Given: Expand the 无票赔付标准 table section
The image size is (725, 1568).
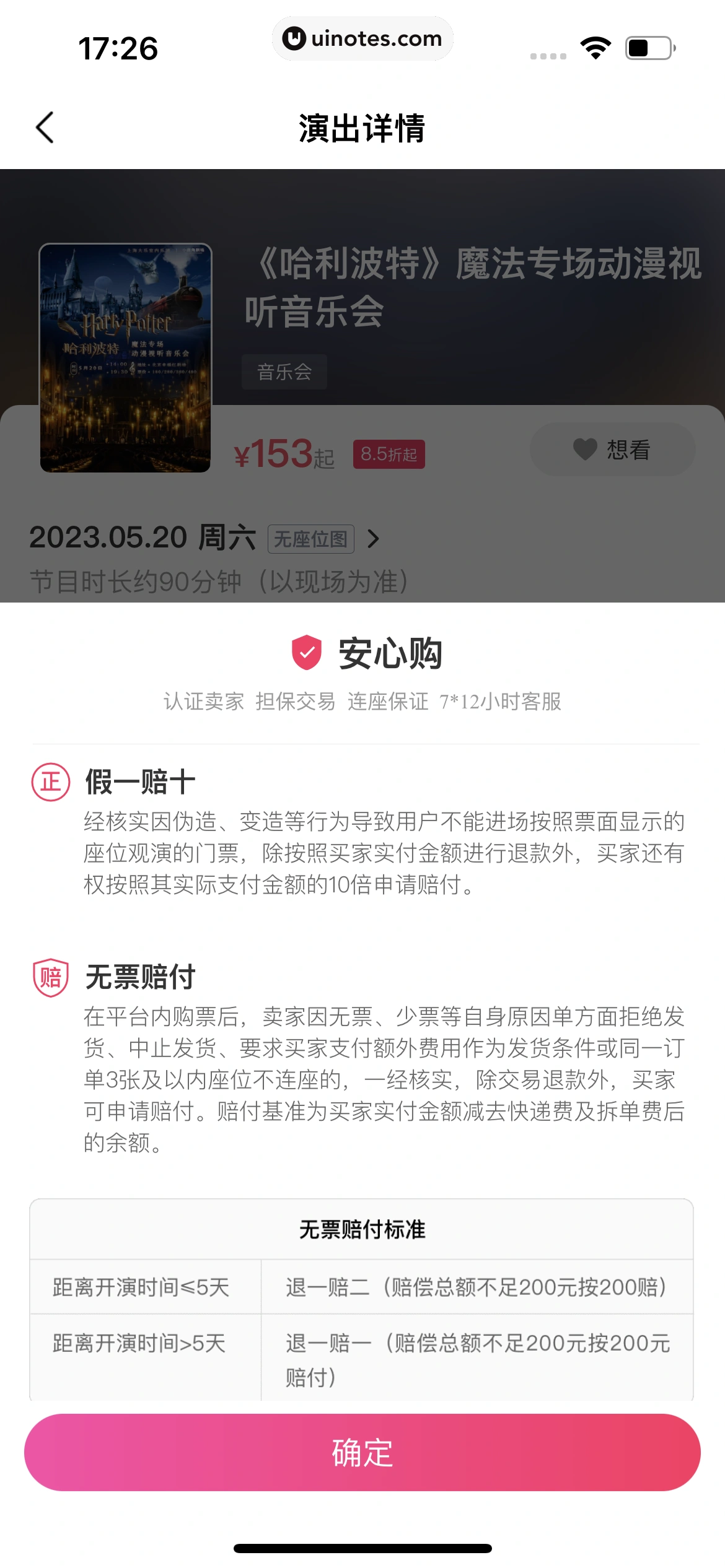Looking at the screenshot, I should tap(362, 1230).
